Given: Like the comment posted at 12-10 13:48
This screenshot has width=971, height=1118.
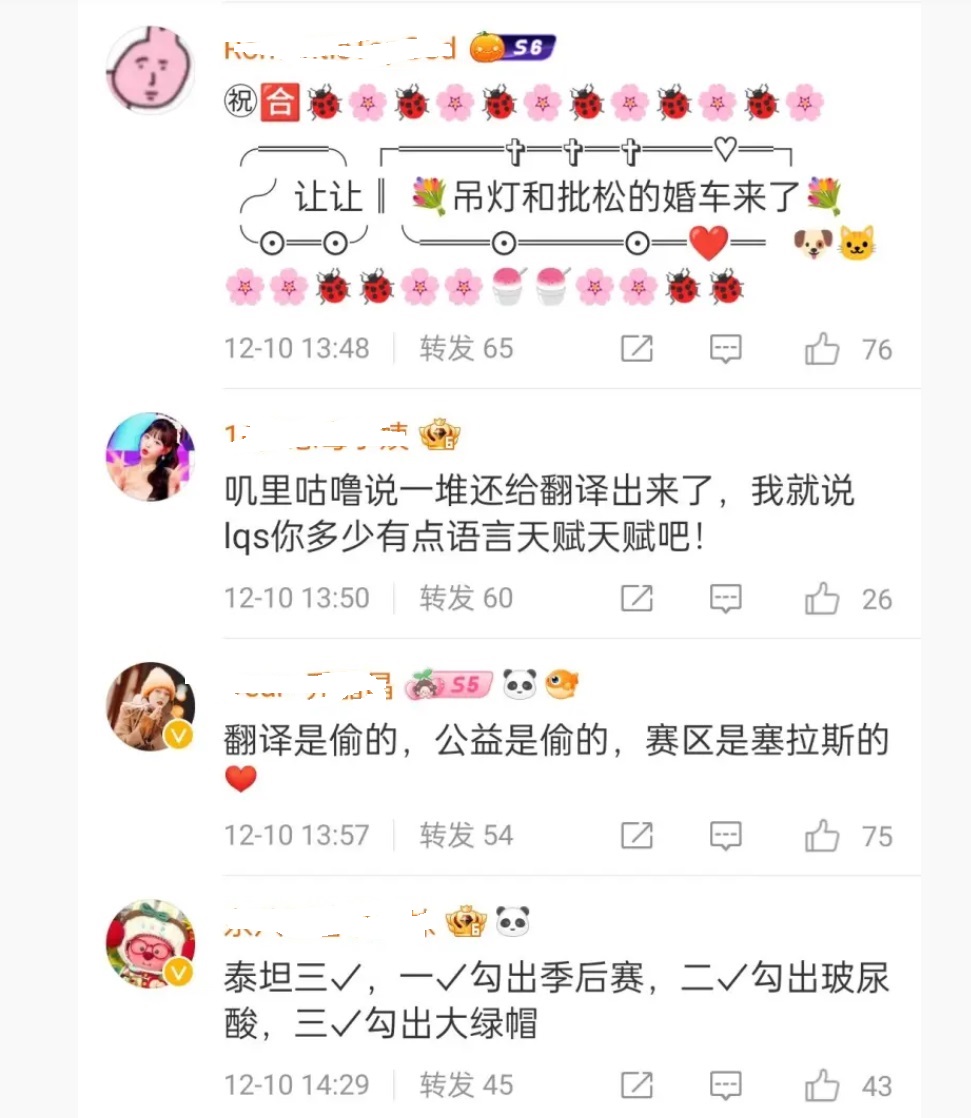Looking at the screenshot, I should point(822,349).
